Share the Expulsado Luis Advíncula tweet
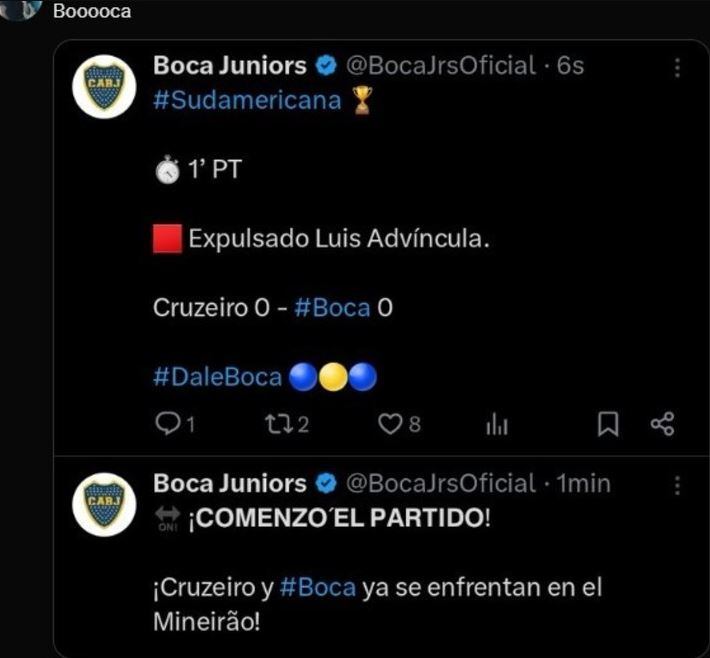This screenshot has height=658, width=710. [662, 424]
